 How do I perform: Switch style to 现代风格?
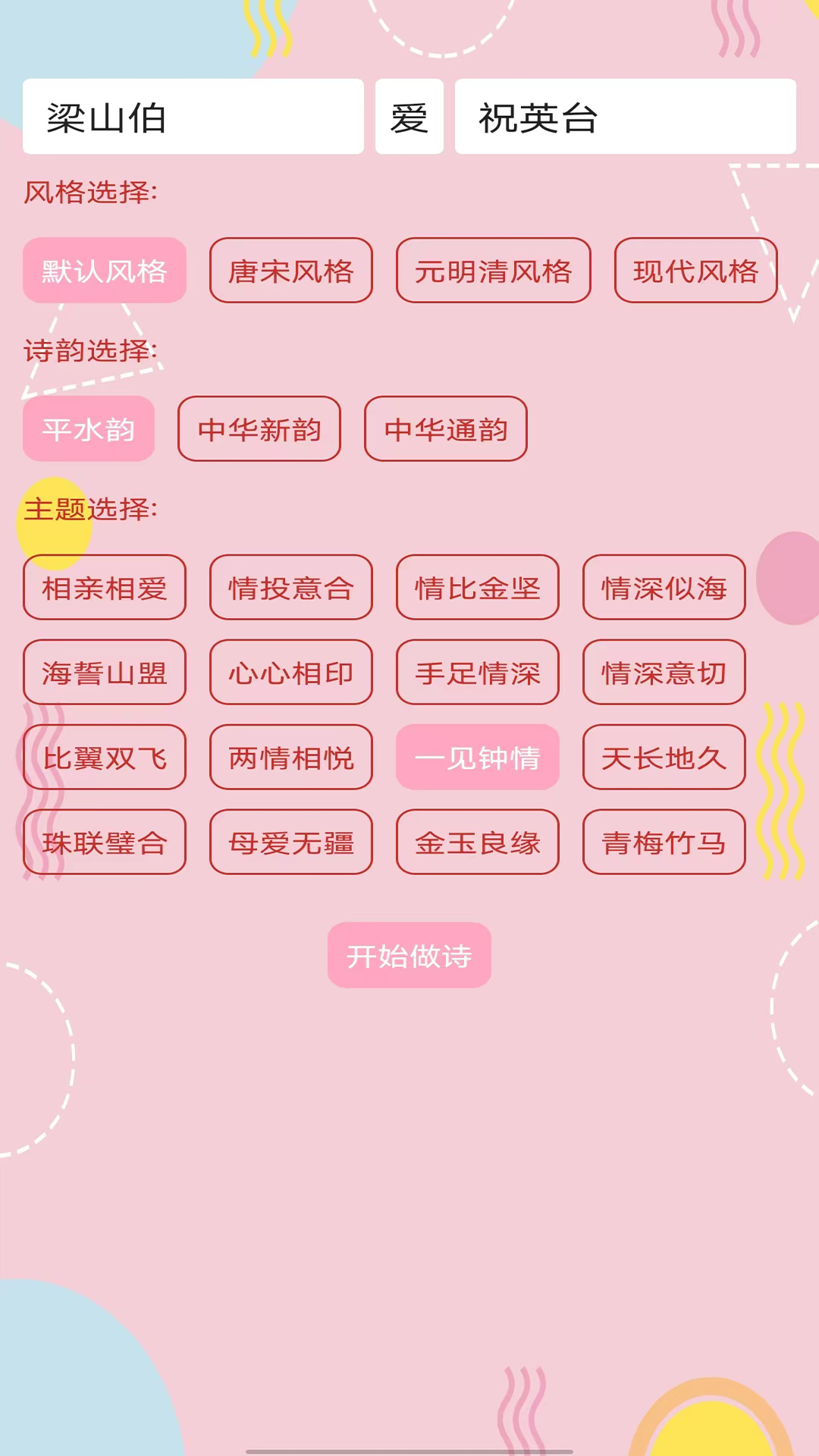coord(695,271)
